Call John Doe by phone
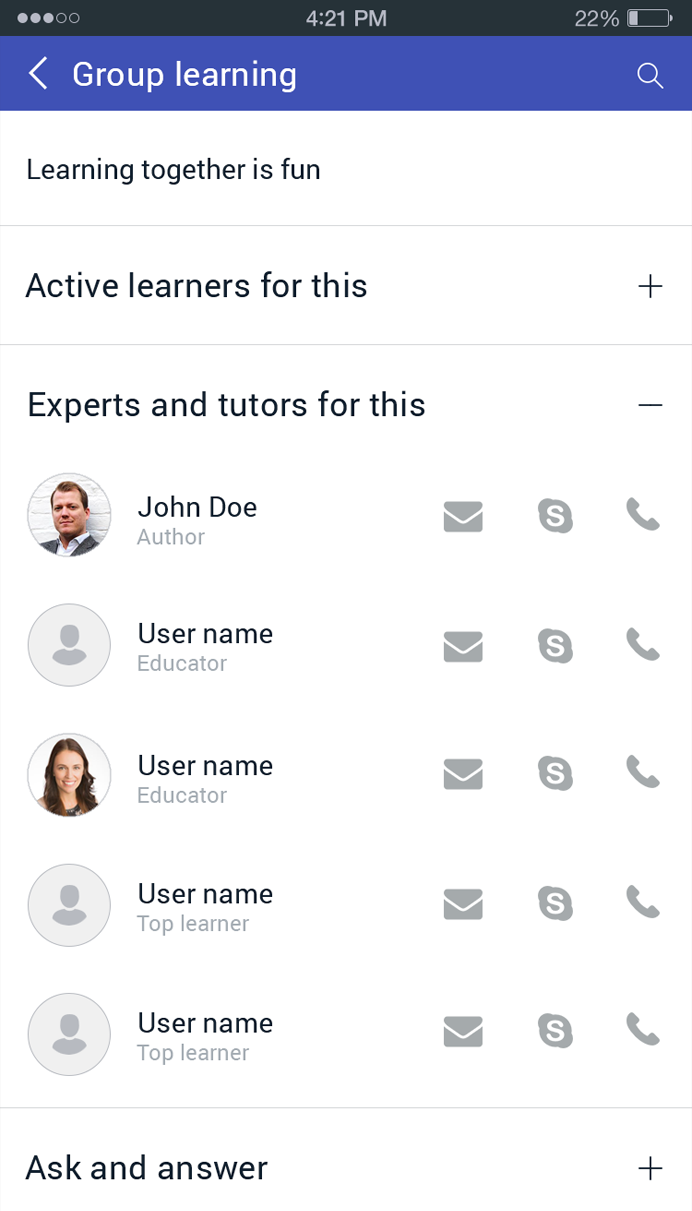This screenshot has width=692, height=1211. (x=643, y=515)
